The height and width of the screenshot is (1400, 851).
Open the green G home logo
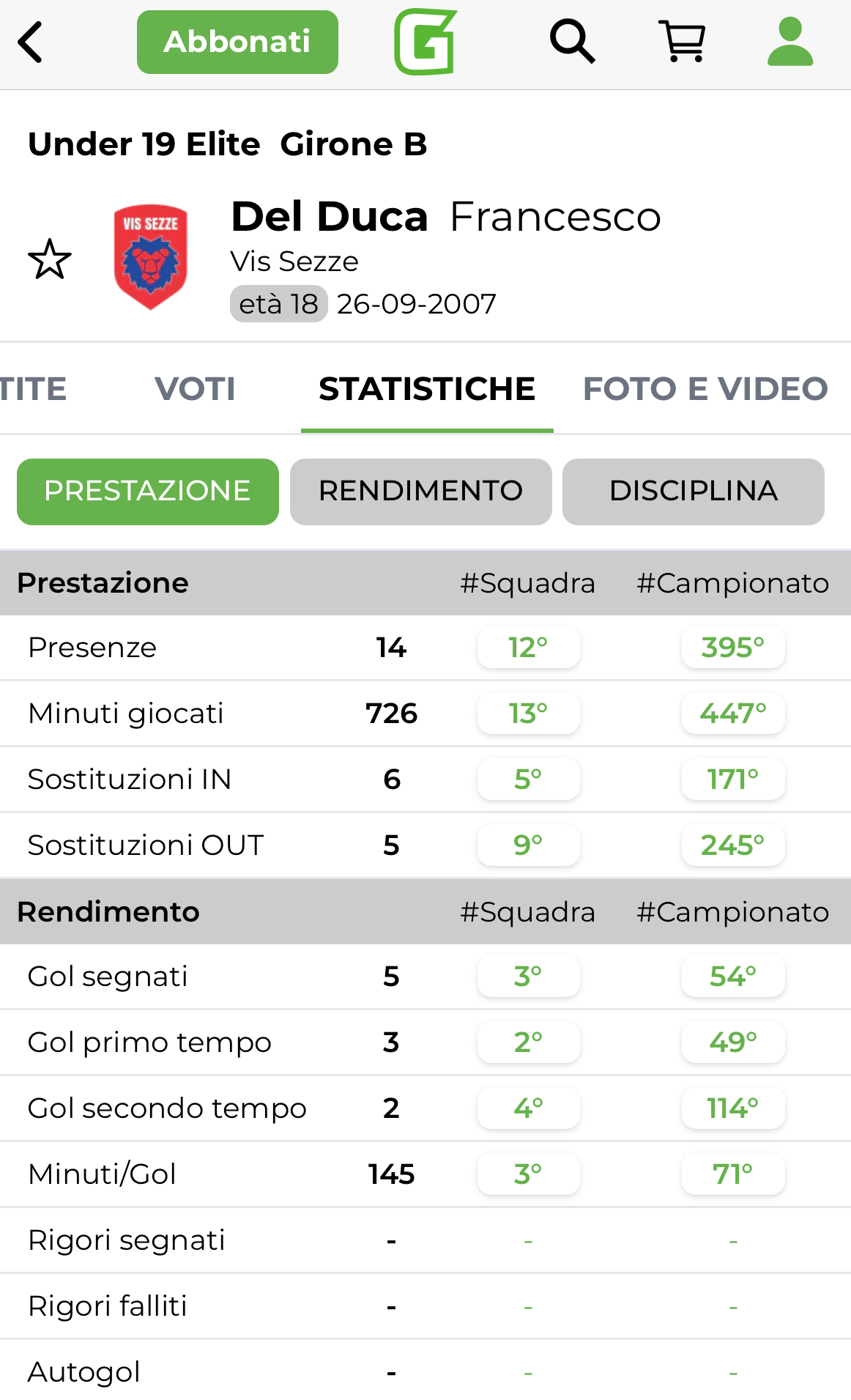pos(425,42)
